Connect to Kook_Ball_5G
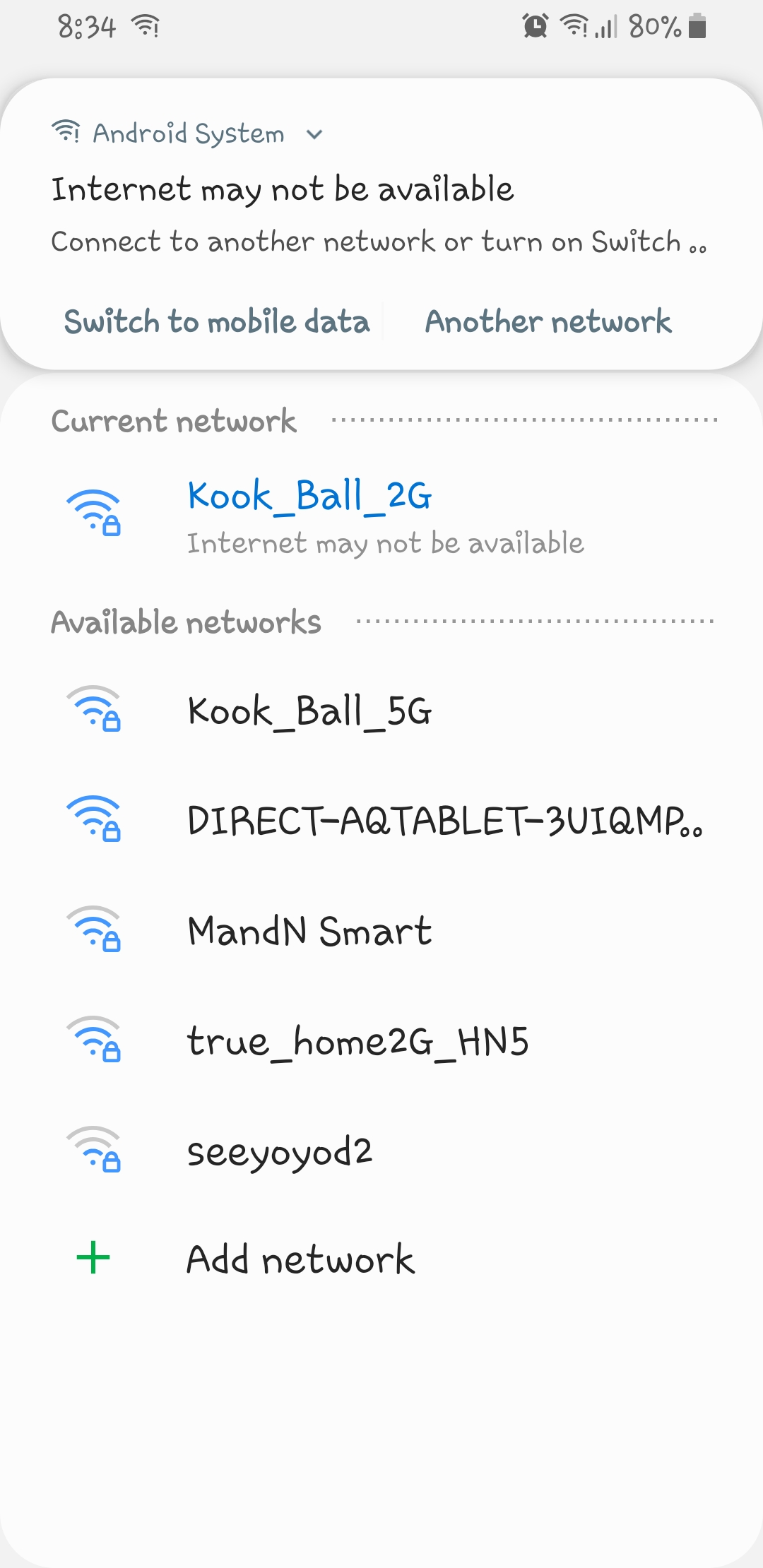 [381, 711]
